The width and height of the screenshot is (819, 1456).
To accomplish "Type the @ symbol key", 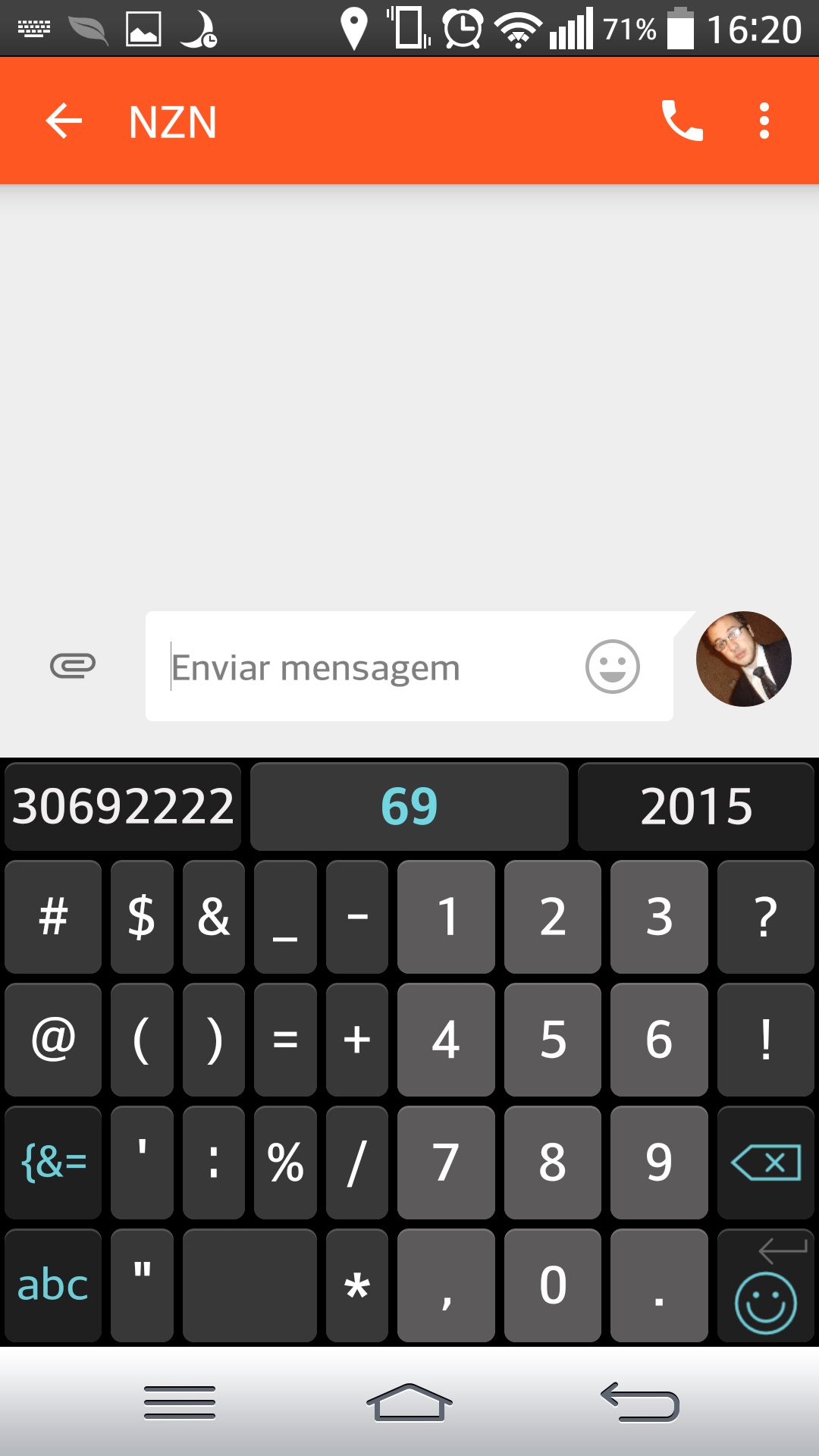I will tap(53, 1039).
